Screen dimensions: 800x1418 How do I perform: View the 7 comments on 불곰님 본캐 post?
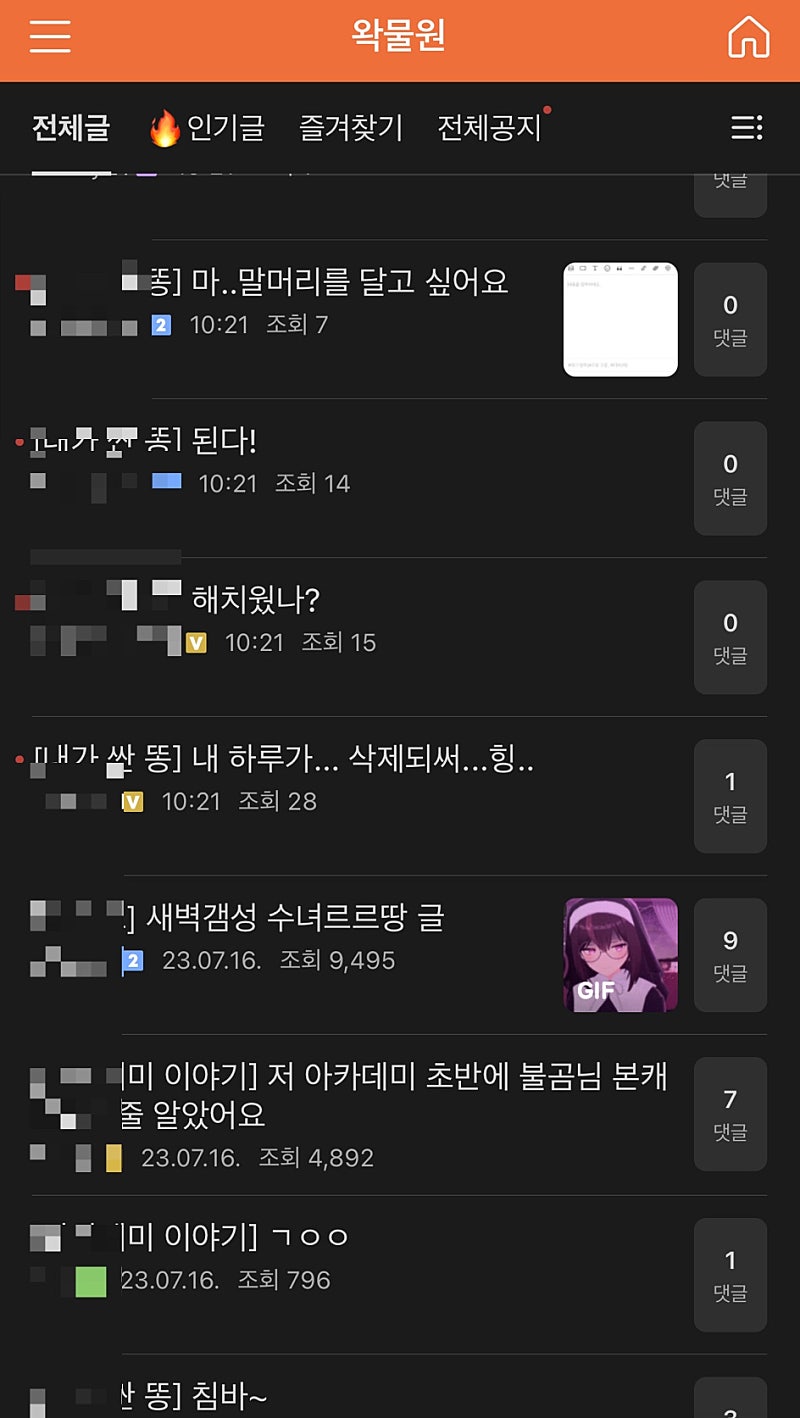click(x=730, y=1114)
